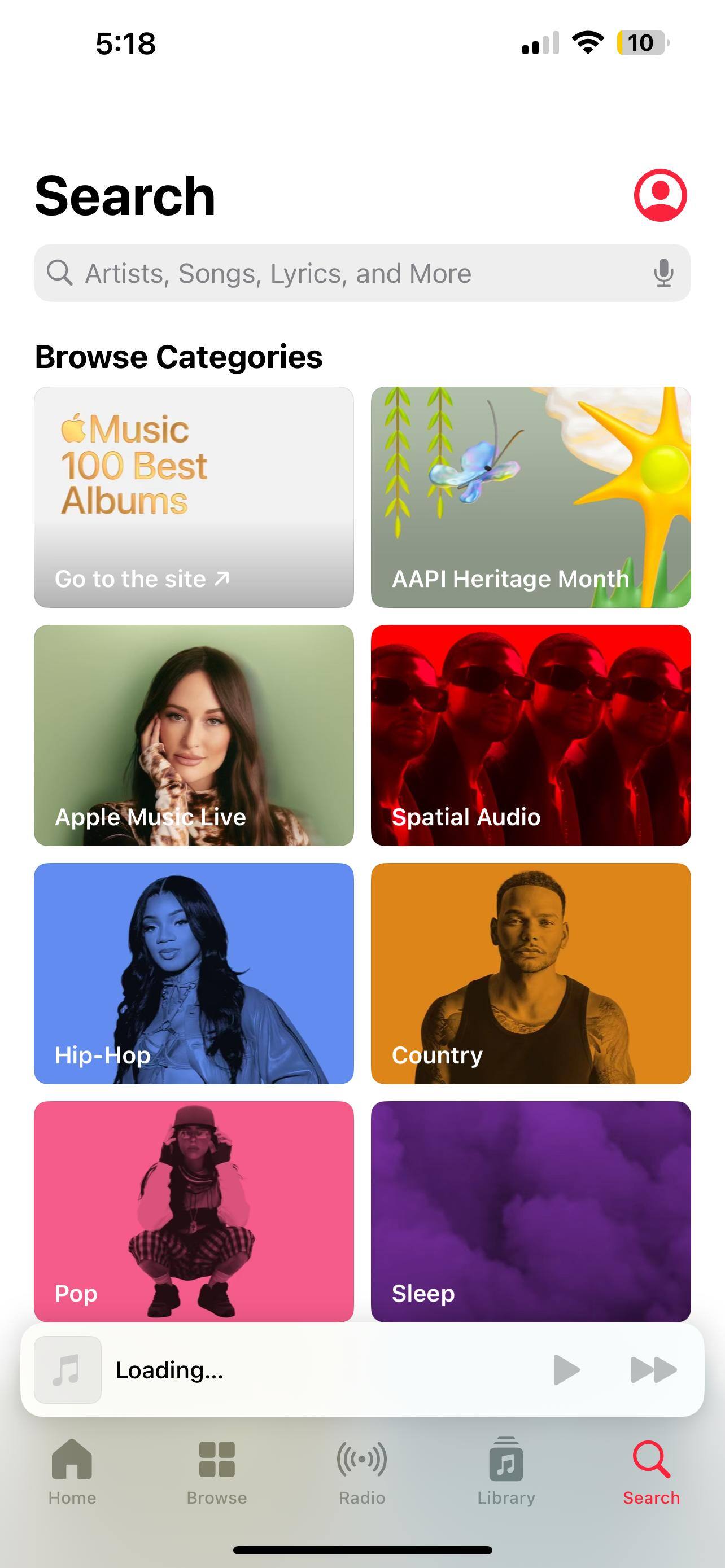Explore the Country category
725x1568 pixels.
coord(530,973)
